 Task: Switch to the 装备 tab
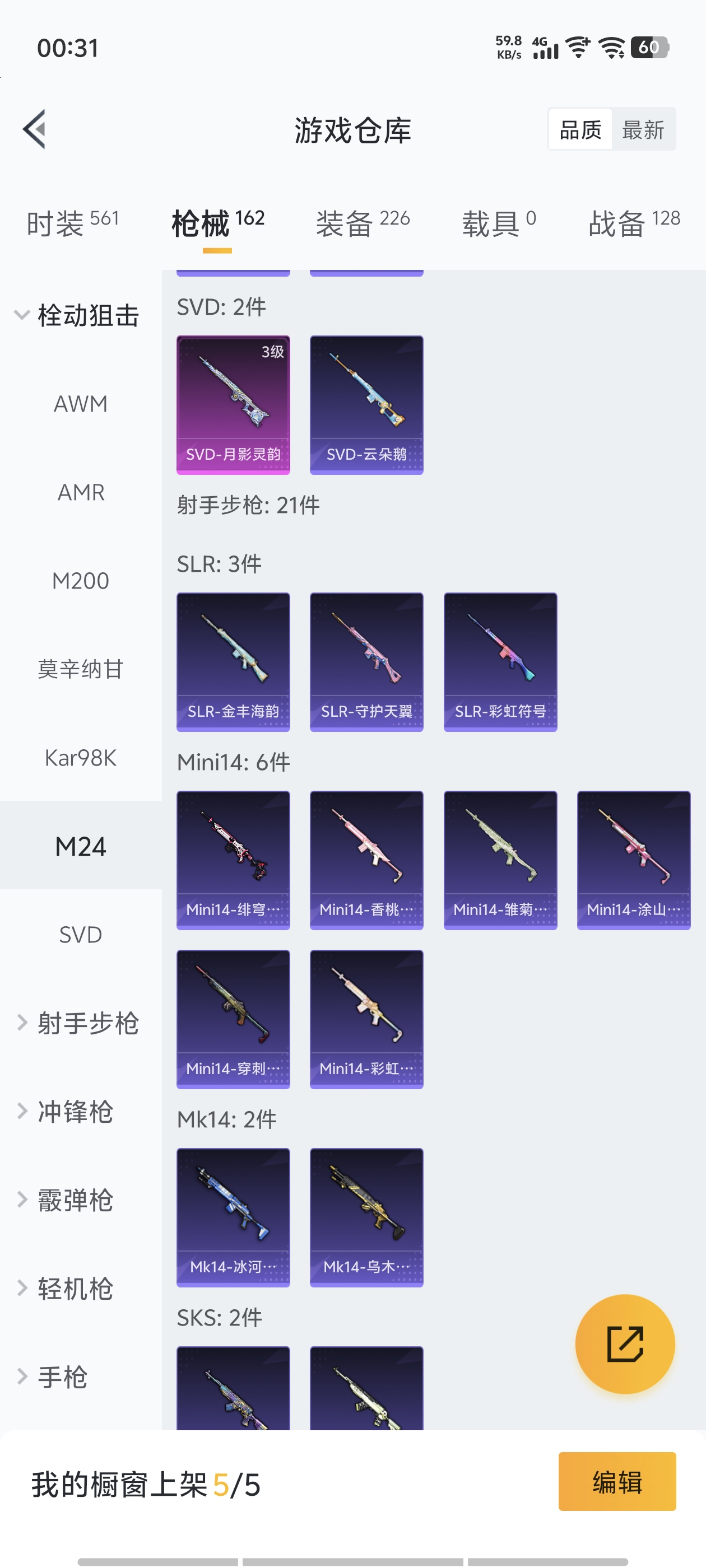click(363, 223)
